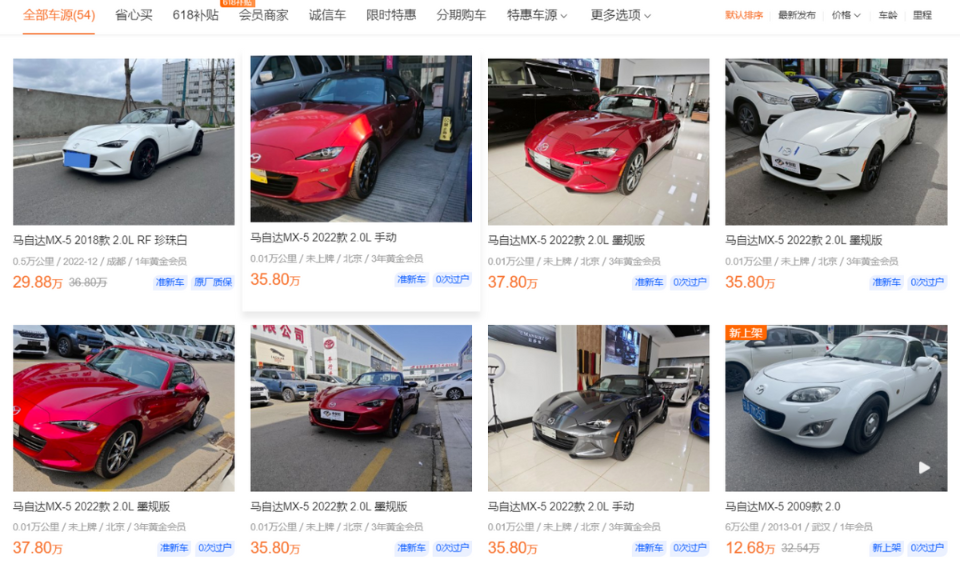This screenshot has height=580, width=960.
Task: Apply the 默认排序 sort option
Action: click(744, 15)
